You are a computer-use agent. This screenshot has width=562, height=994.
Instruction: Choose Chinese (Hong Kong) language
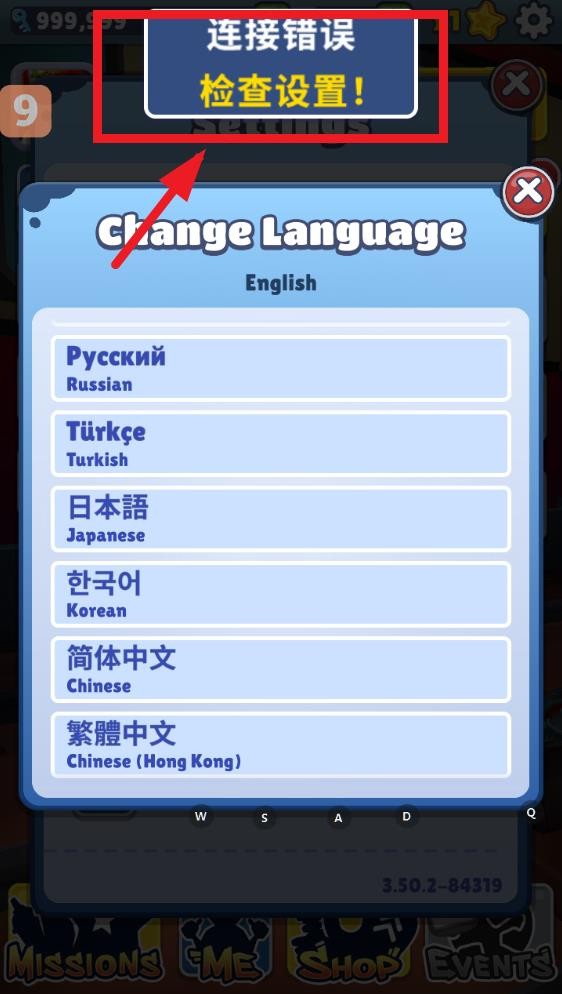(x=281, y=745)
